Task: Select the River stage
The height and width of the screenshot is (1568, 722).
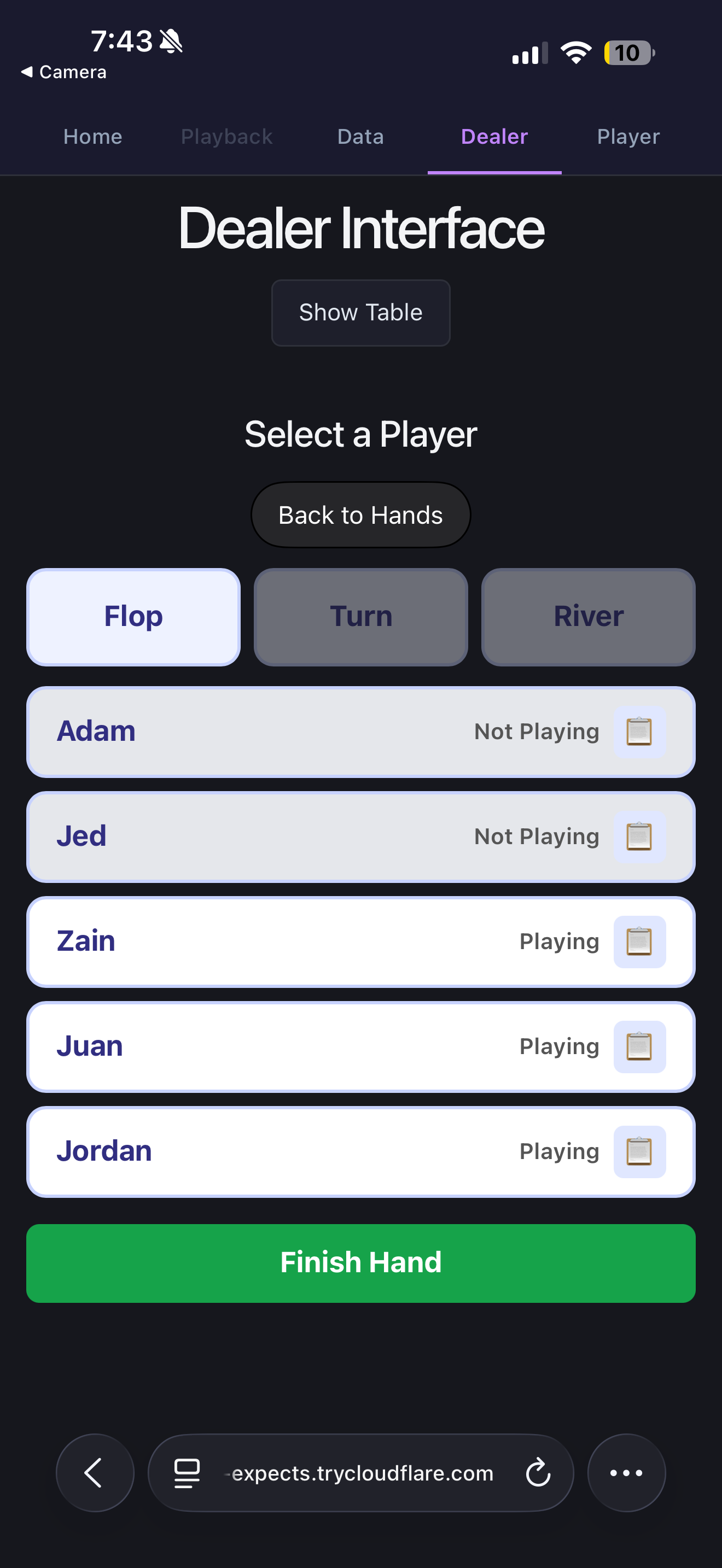Action: coord(588,617)
